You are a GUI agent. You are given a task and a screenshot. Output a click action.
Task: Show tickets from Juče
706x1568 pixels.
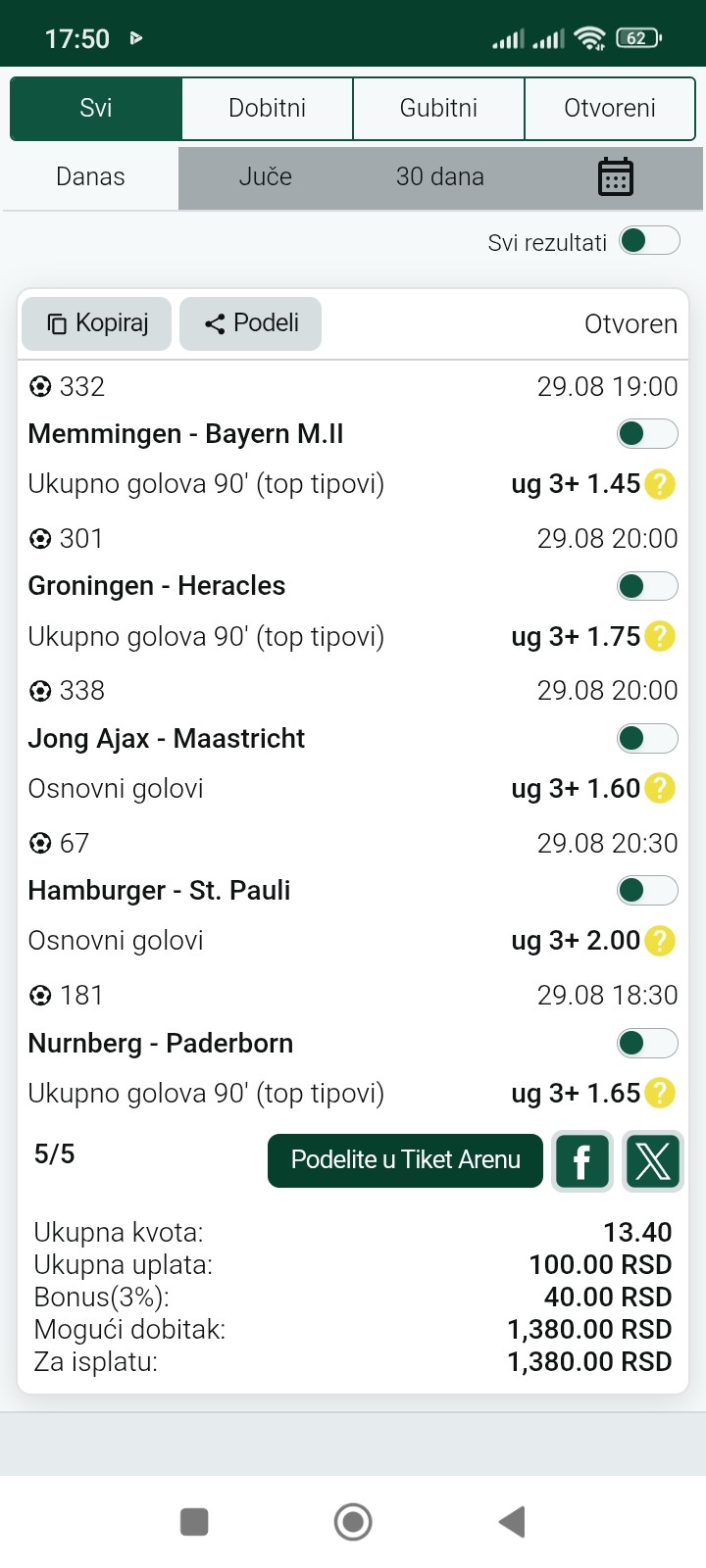(266, 176)
